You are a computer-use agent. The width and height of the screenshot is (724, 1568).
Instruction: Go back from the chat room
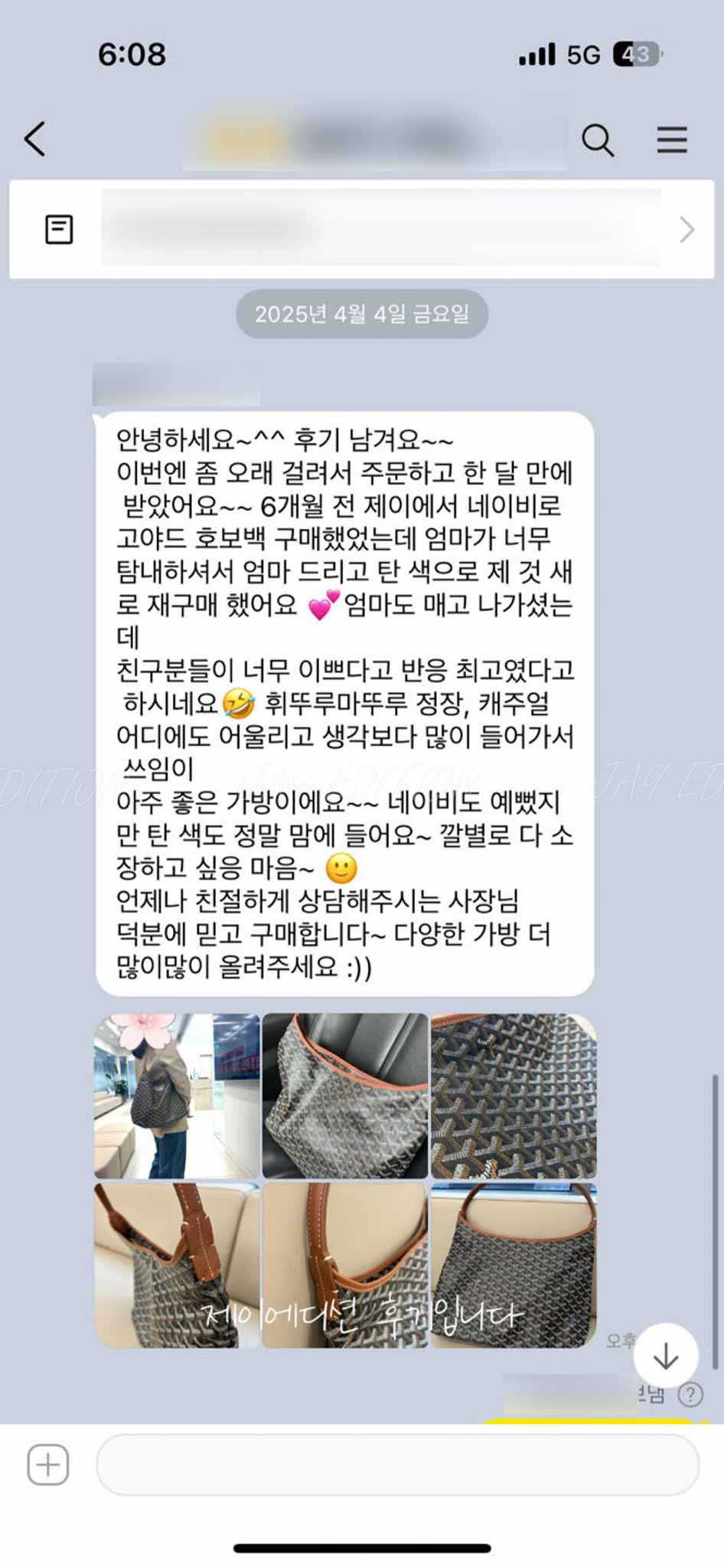(35, 139)
